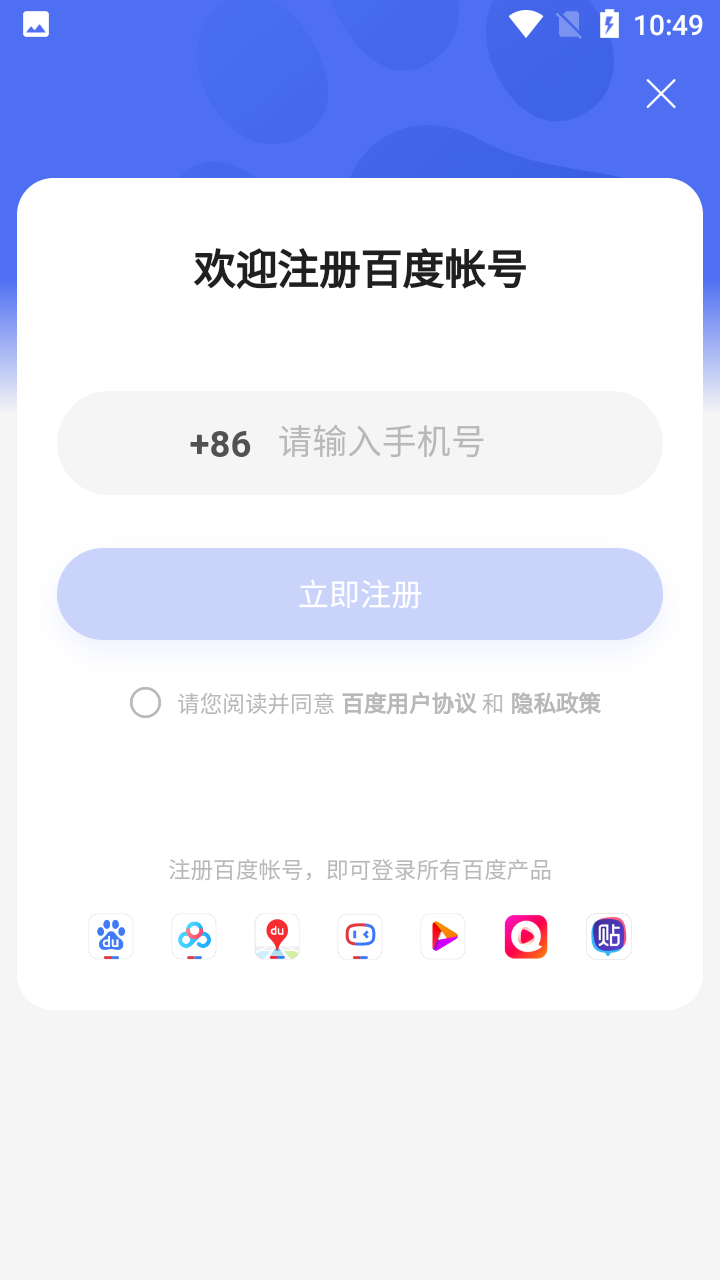Select the pink Quanmin Video icon
The height and width of the screenshot is (1280, 720).
click(525, 936)
